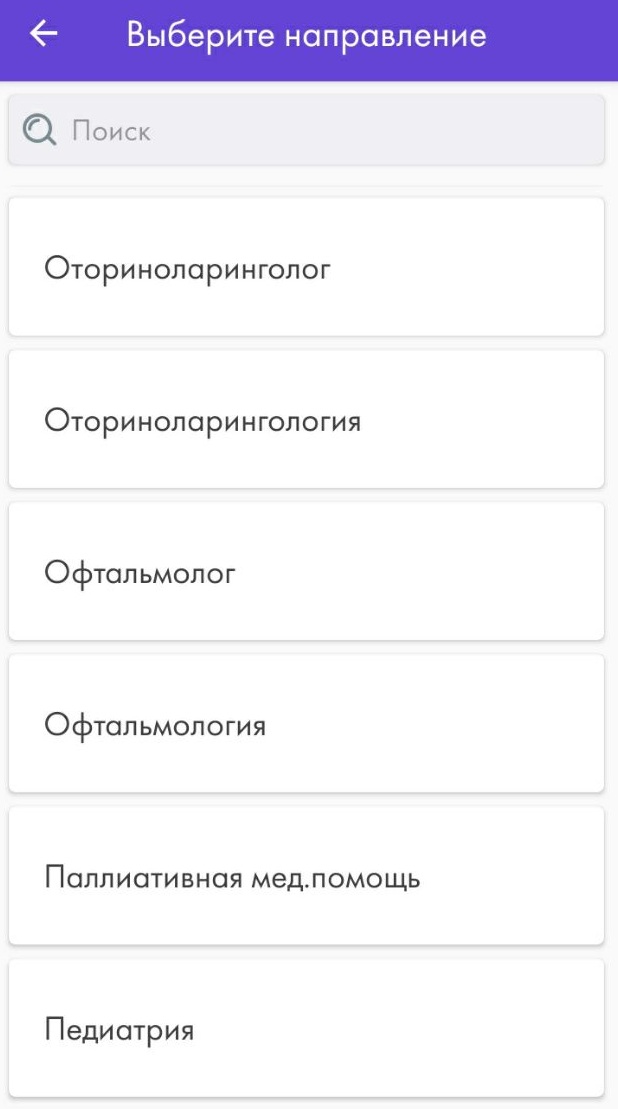Go back using the header arrow
Image resolution: width=618 pixels, height=1109 pixels.
(x=44, y=35)
